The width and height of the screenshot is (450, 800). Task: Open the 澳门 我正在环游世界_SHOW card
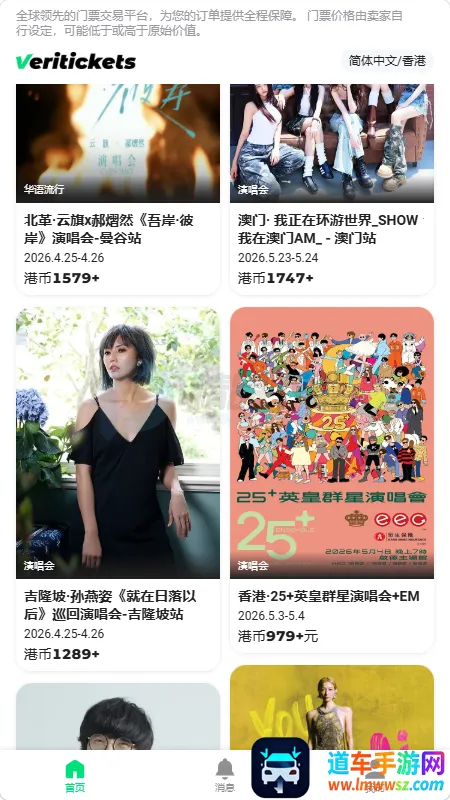coord(332,189)
